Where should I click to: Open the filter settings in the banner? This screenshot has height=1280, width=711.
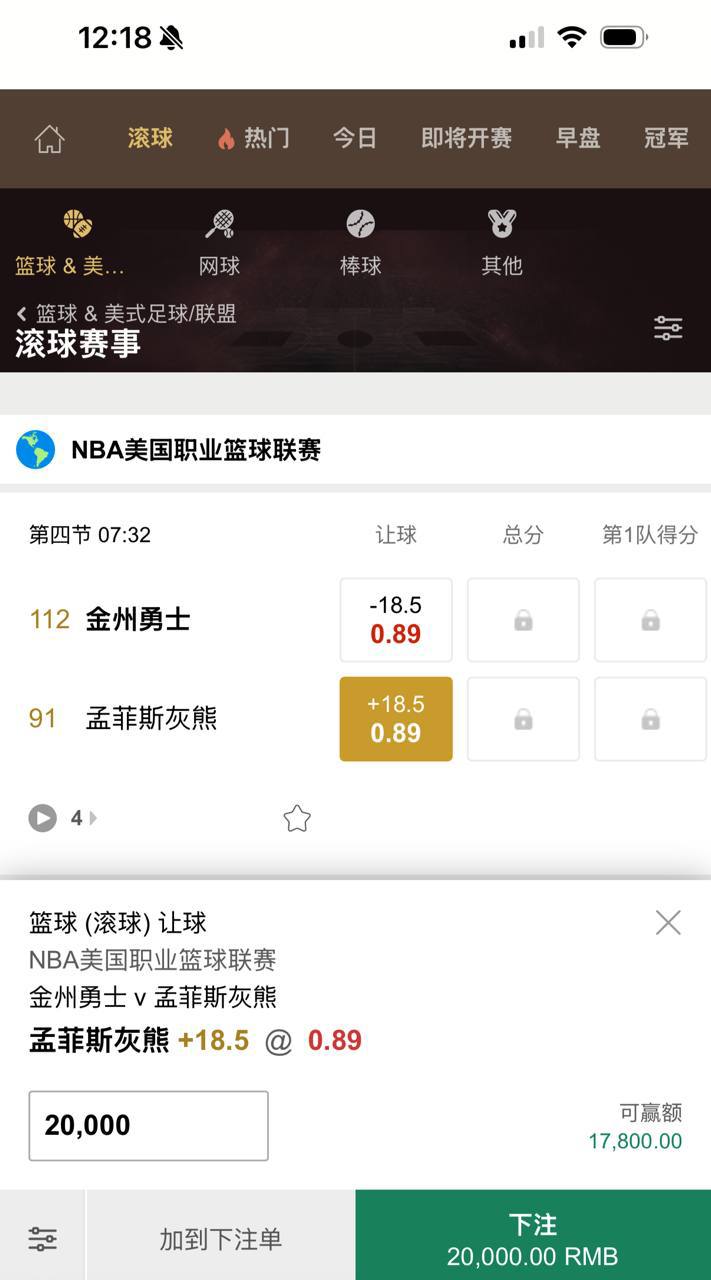pyautogui.click(x=668, y=328)
